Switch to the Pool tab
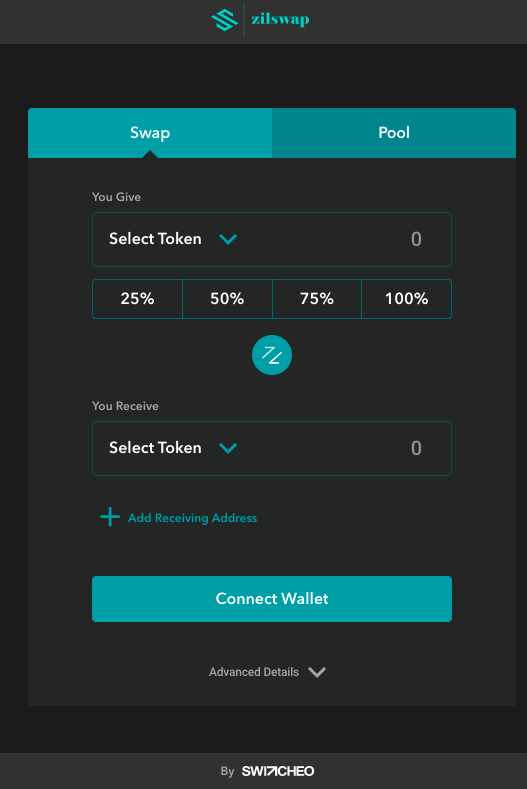Viewport: 527px width, 789px height. (394, 133)
